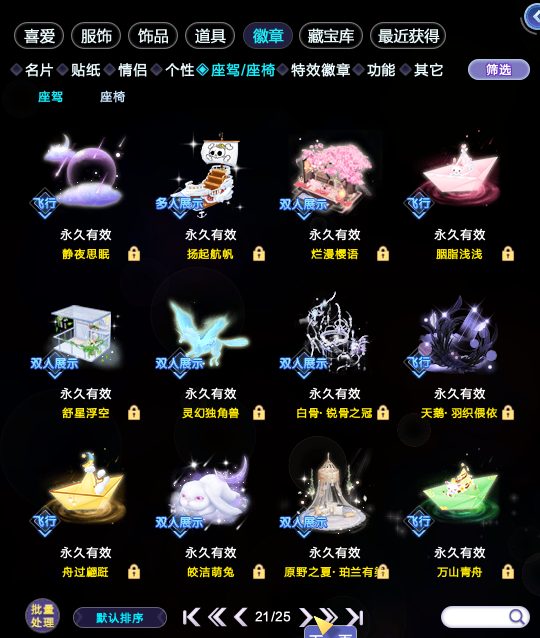Go to the previous page
This screenshot has height=638, width=540.
click(241, 617)
